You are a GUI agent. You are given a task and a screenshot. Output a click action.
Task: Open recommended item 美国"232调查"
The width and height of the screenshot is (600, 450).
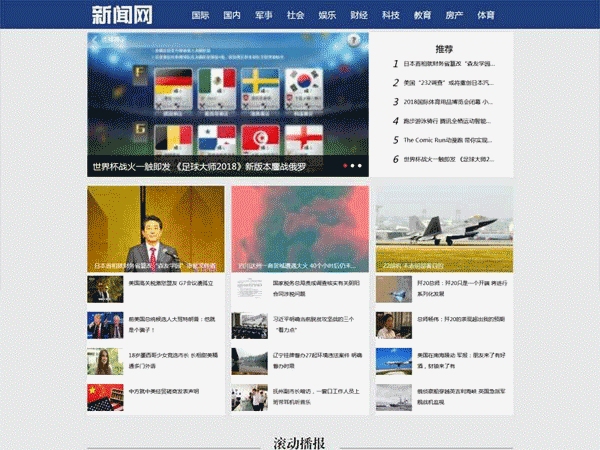pyautogui.click(x=448, y=83)
